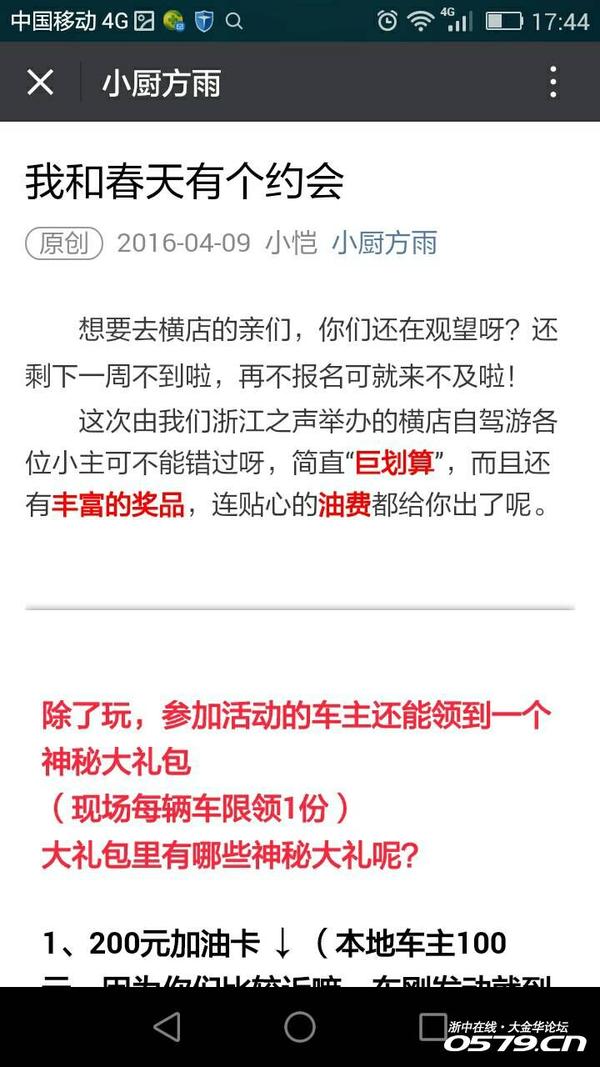Viewport: 600px width, 1067px height.
Task: Open the three-dot overflow menu
Action: [553, 82]
